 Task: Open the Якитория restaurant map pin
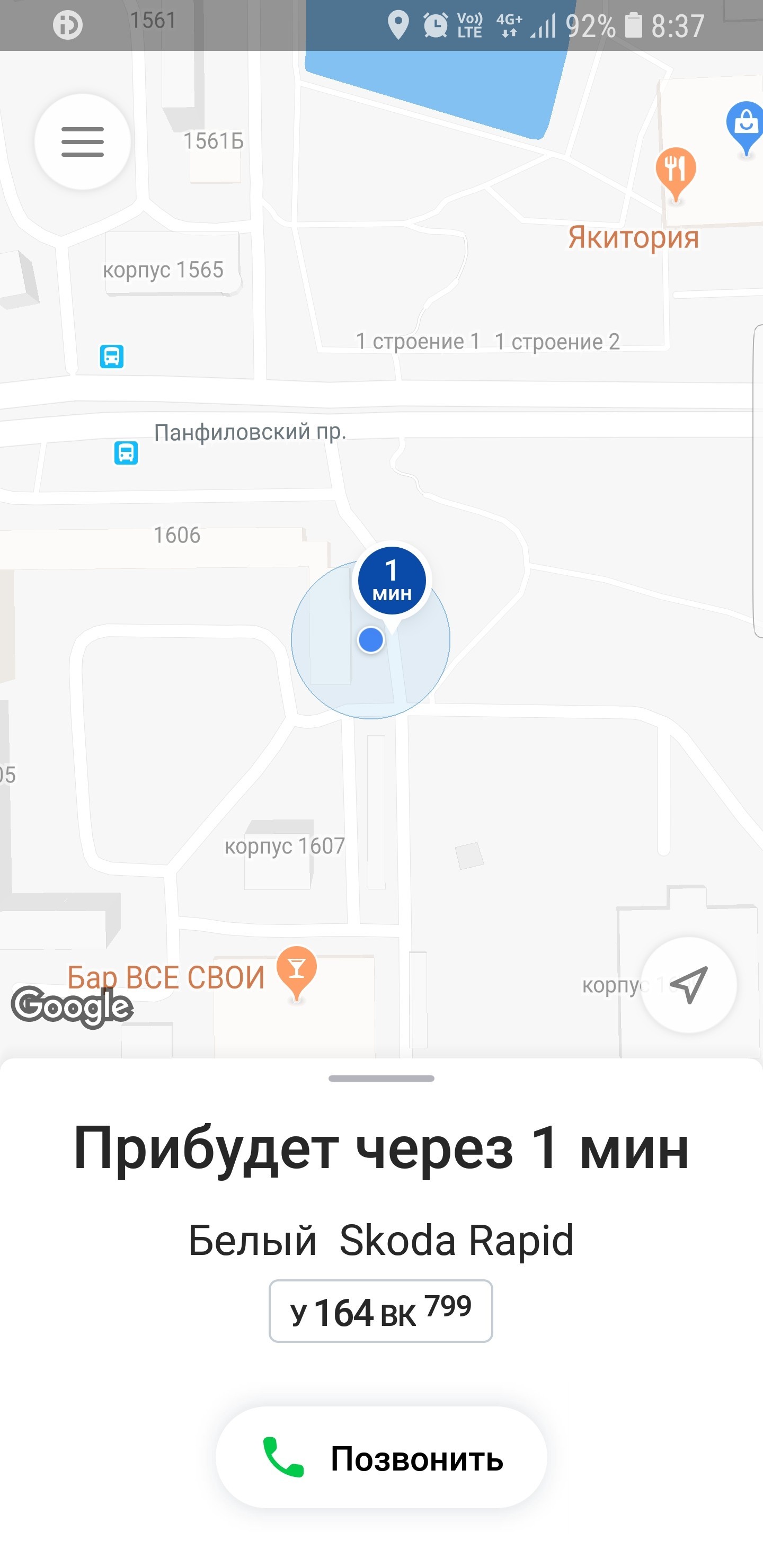[x=676, y=173]
